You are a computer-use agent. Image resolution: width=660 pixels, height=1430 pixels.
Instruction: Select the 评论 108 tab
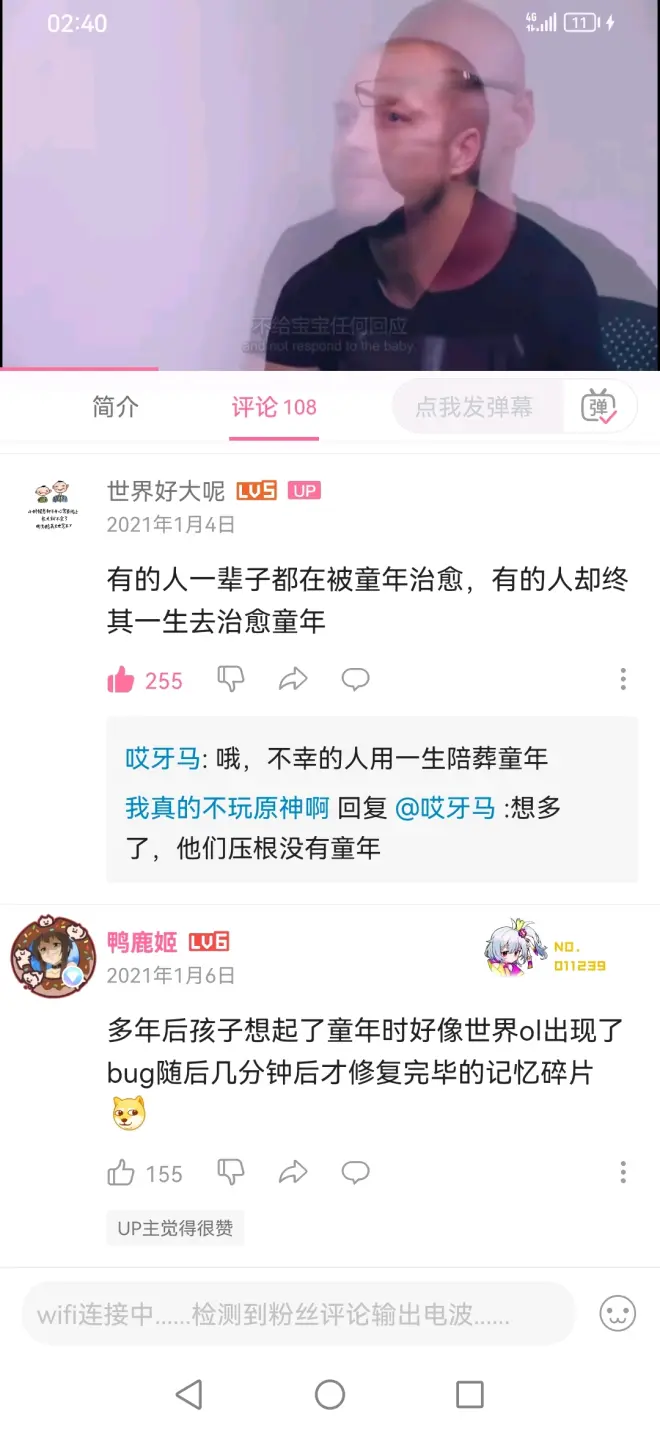(273, 407)
